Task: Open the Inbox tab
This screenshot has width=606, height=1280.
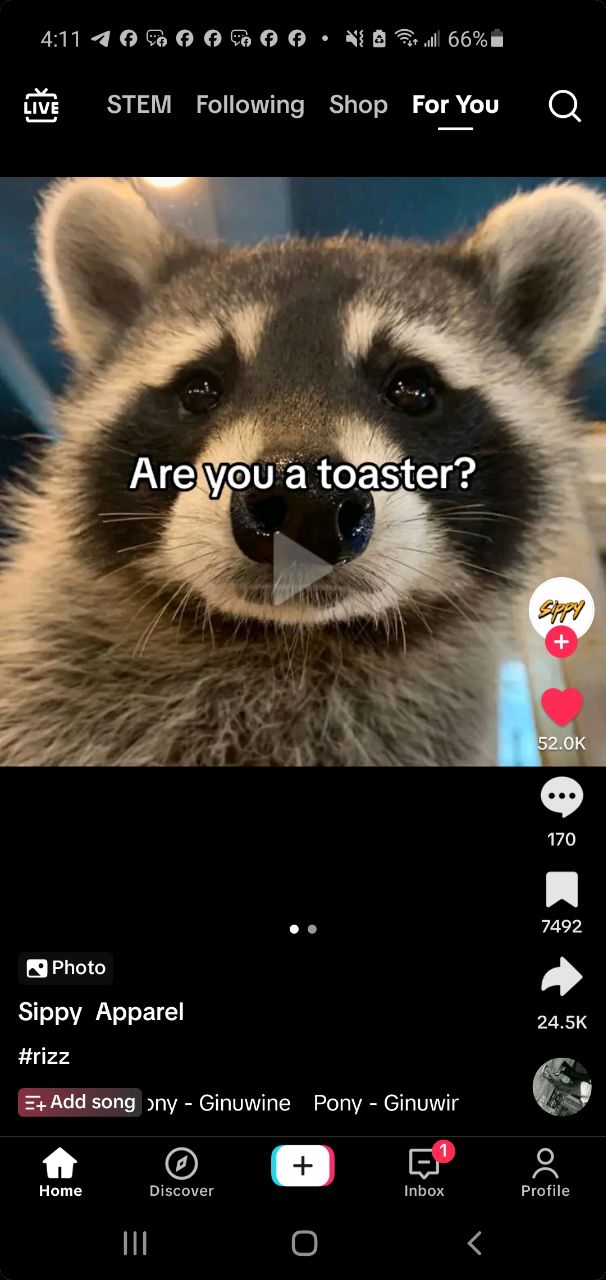Action: (424, 1172)
